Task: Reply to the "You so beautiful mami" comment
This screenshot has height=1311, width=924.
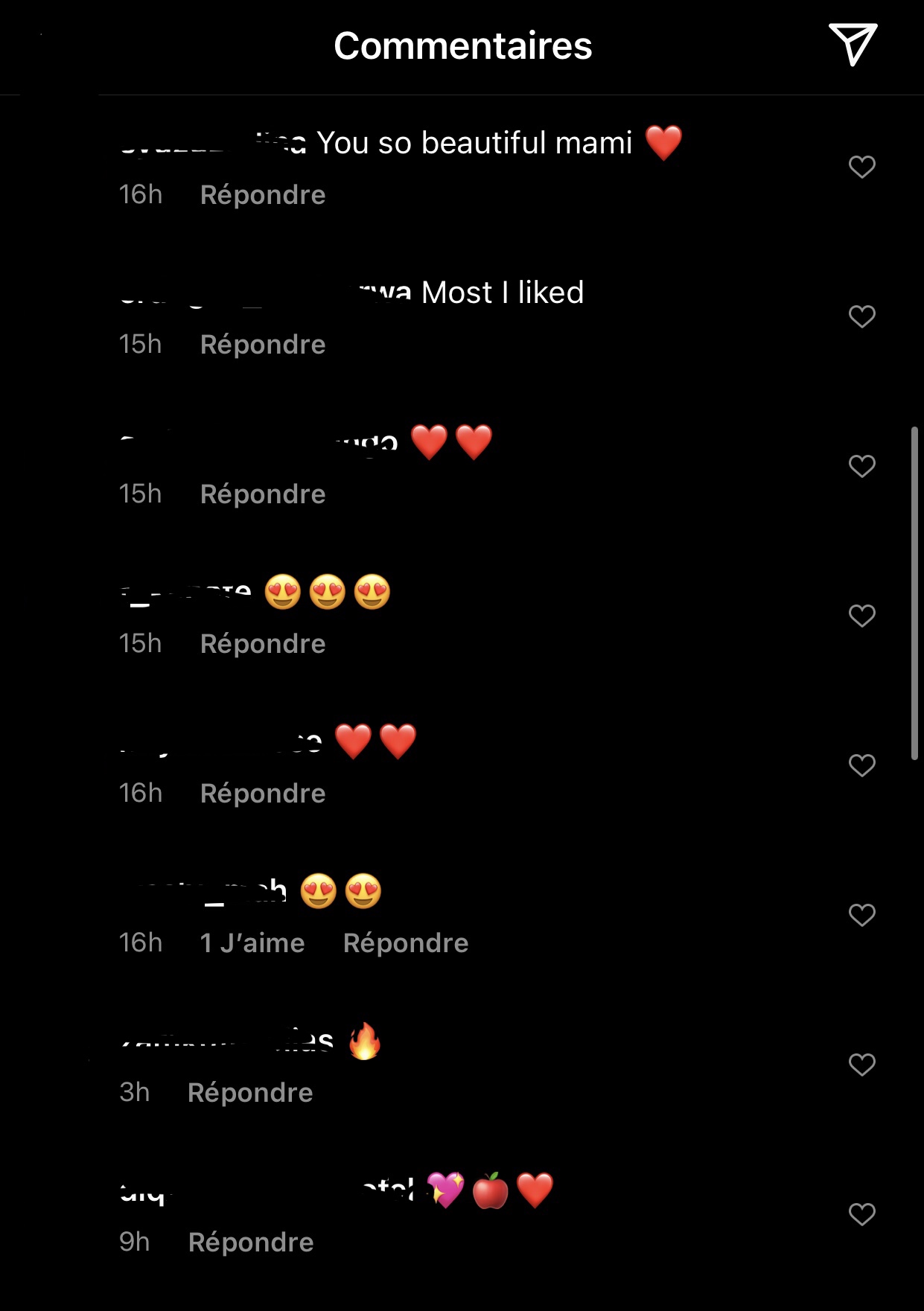Action: (262, 195)
